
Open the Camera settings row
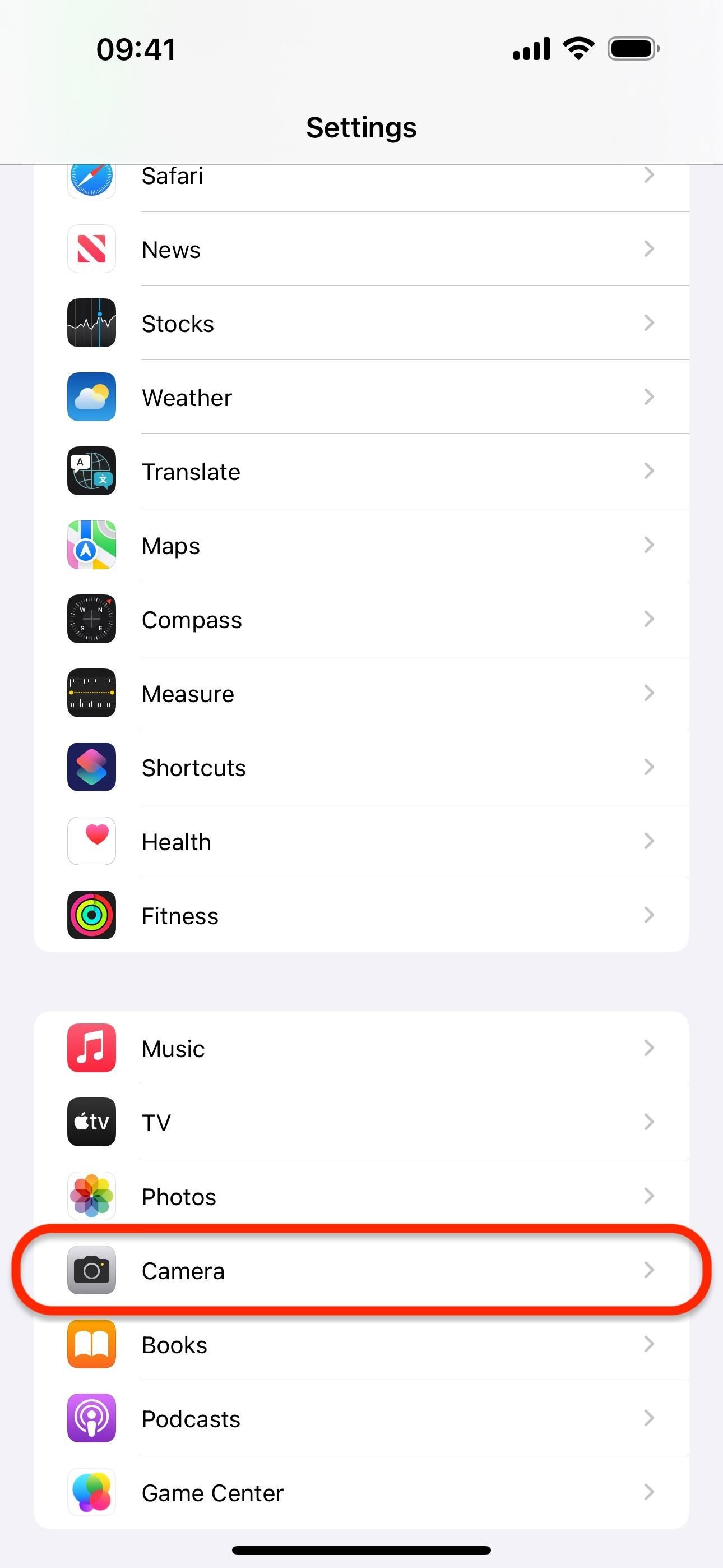tap(361, 1270)
